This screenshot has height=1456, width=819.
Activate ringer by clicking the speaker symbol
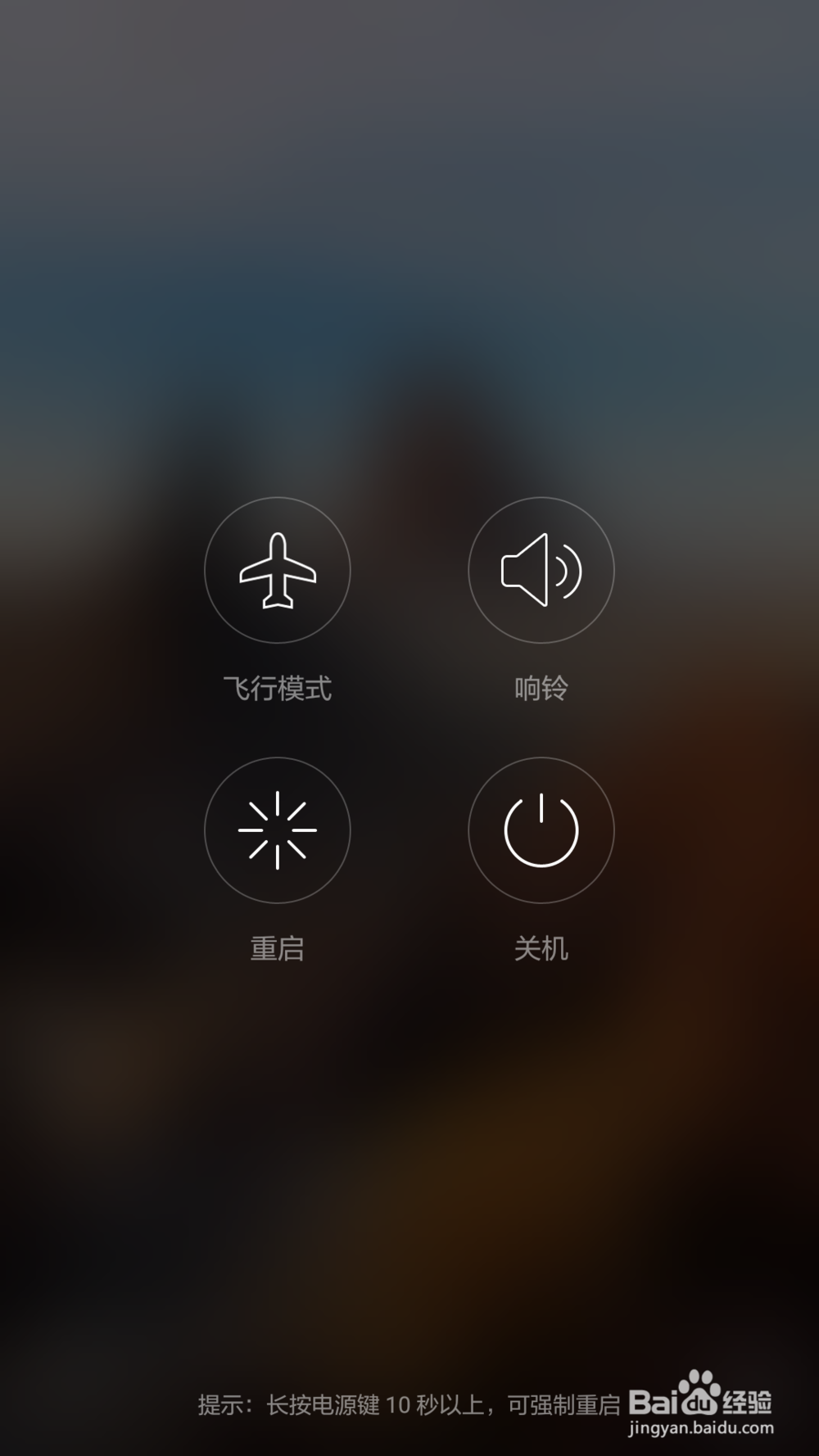[541, 571]
